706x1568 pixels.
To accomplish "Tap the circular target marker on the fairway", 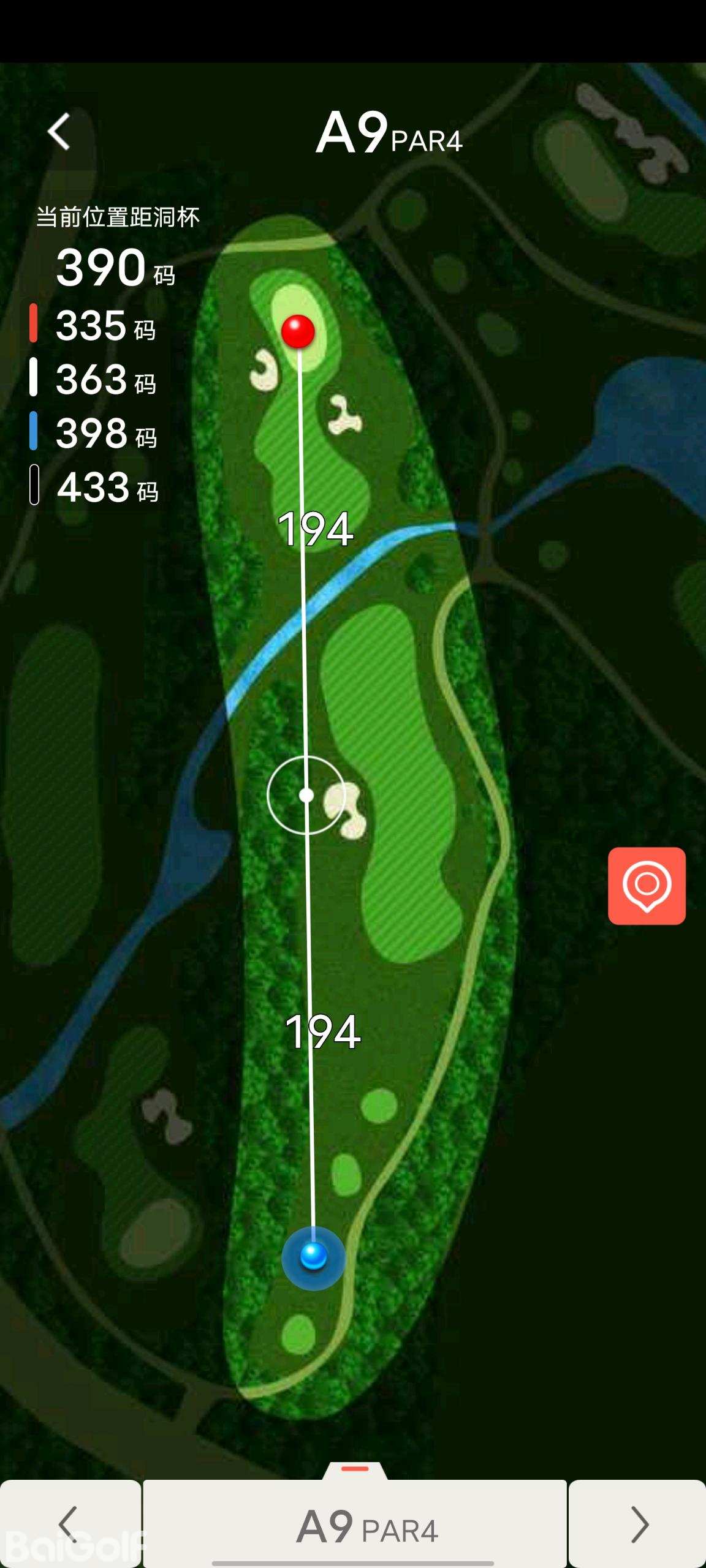I will pos(306,795).
